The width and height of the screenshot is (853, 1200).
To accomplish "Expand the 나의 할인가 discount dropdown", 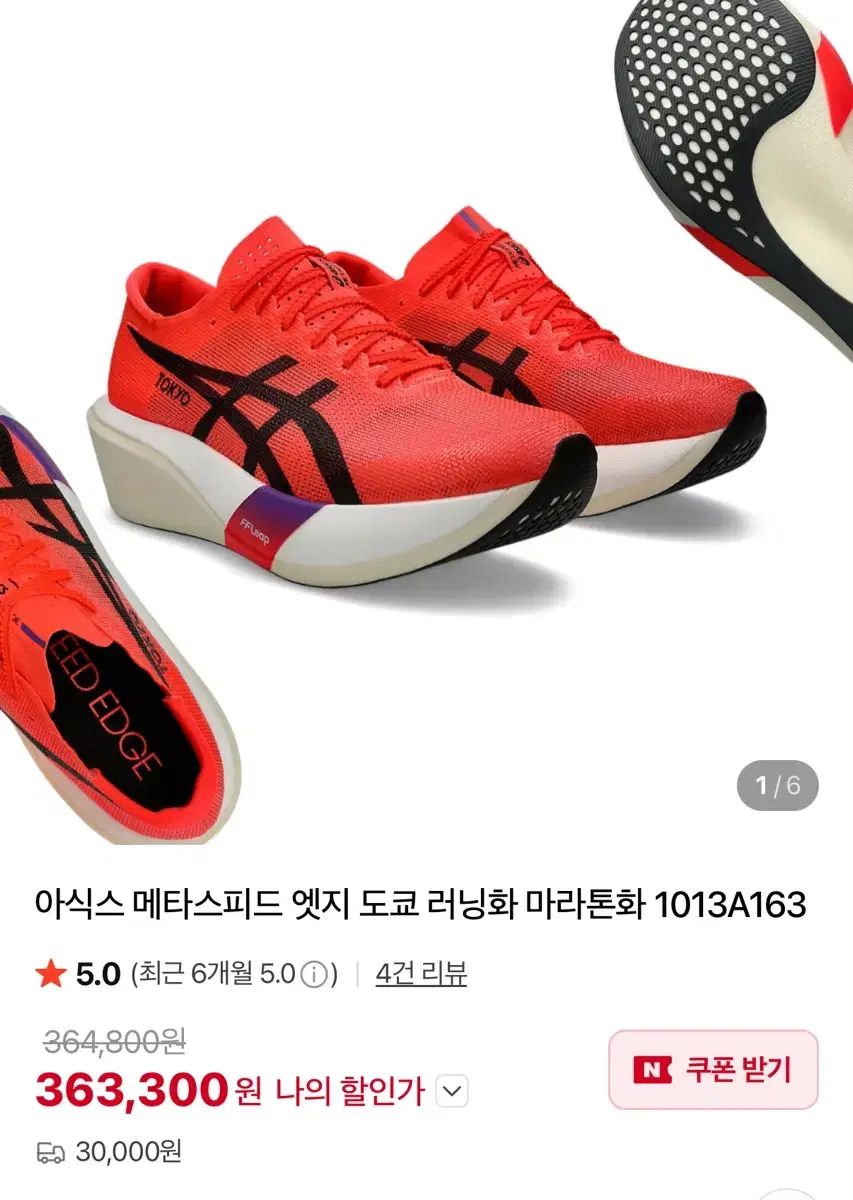I will pyautogui.click(x=453, y=1091).
